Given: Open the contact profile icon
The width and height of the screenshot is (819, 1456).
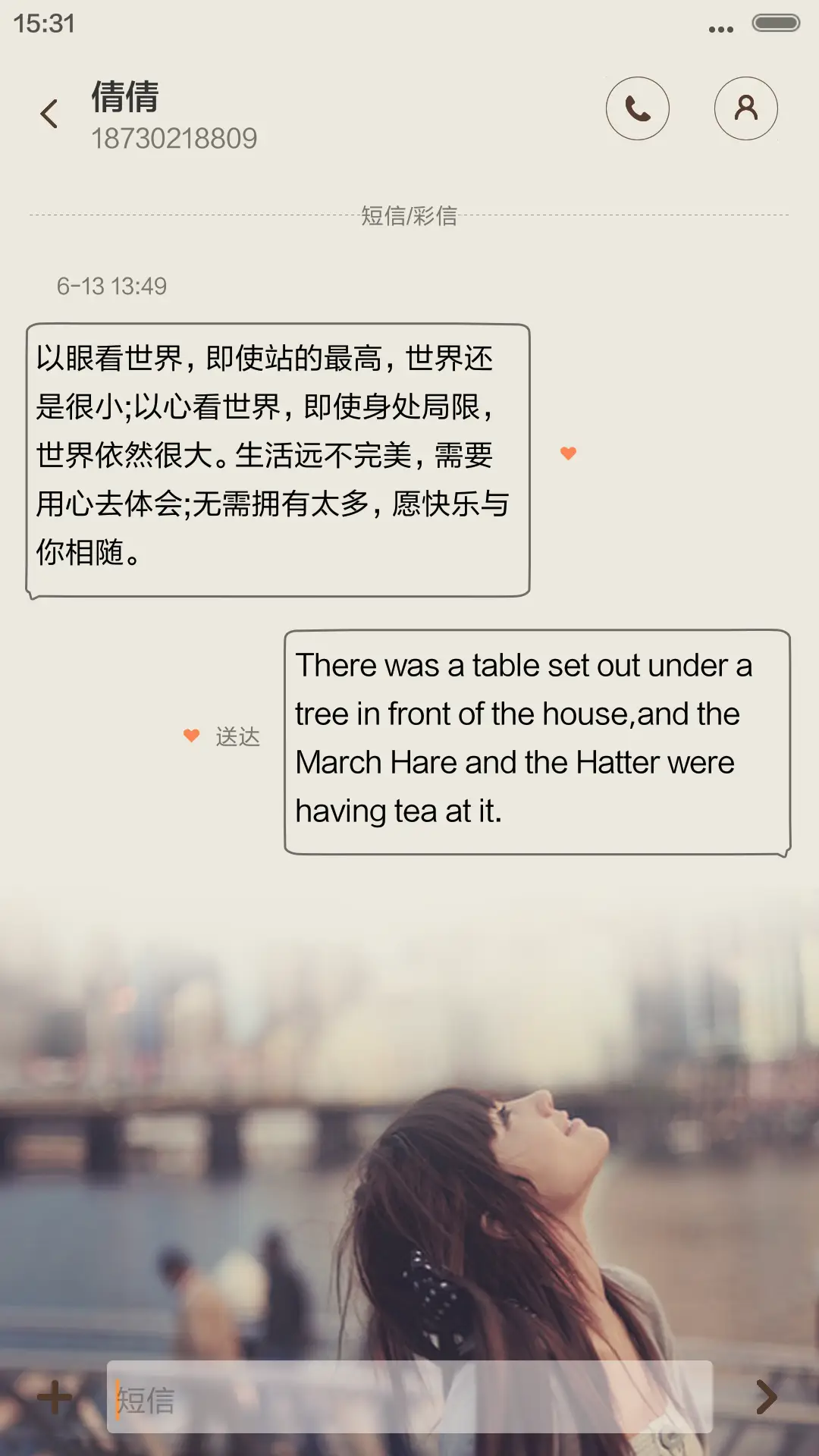Looking at the screenshot, I should click(x=746, y=109).
